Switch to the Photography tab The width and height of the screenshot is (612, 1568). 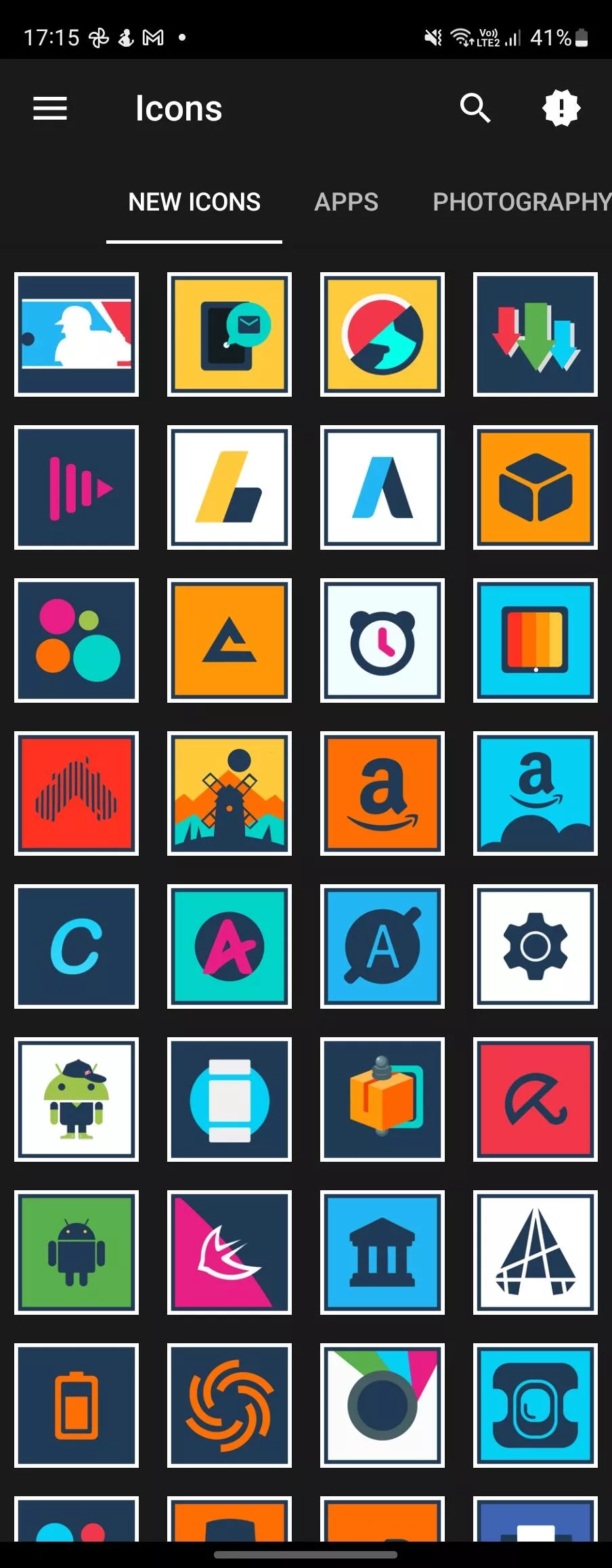521,202
